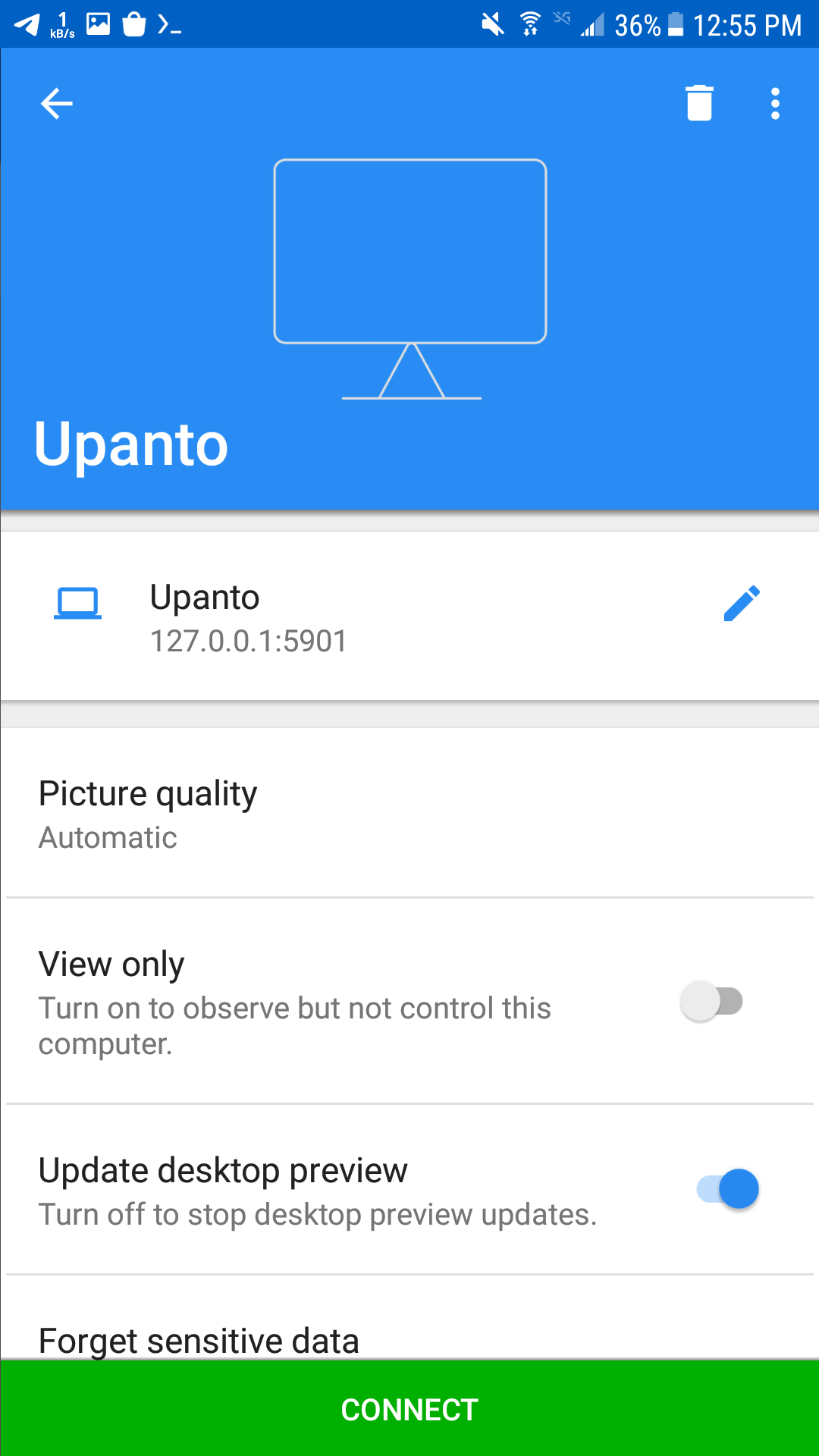This screenshot has height=1456, width=819.
Task: Open the Picture quality setting
Action: (x=409, y=814)
